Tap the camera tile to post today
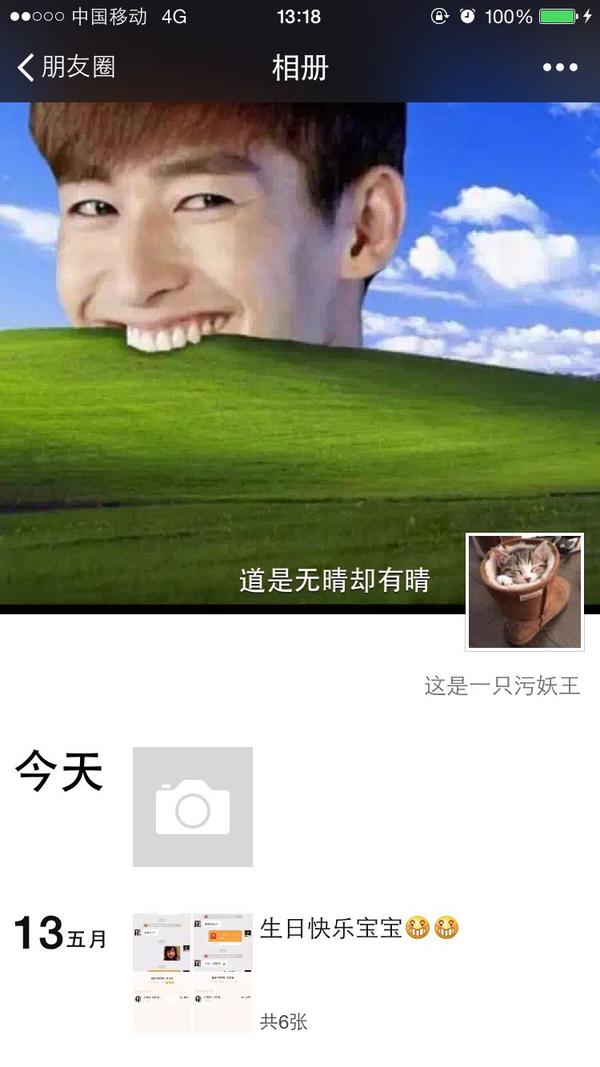This screenshot has width=600, height=1067. (193, 807)
